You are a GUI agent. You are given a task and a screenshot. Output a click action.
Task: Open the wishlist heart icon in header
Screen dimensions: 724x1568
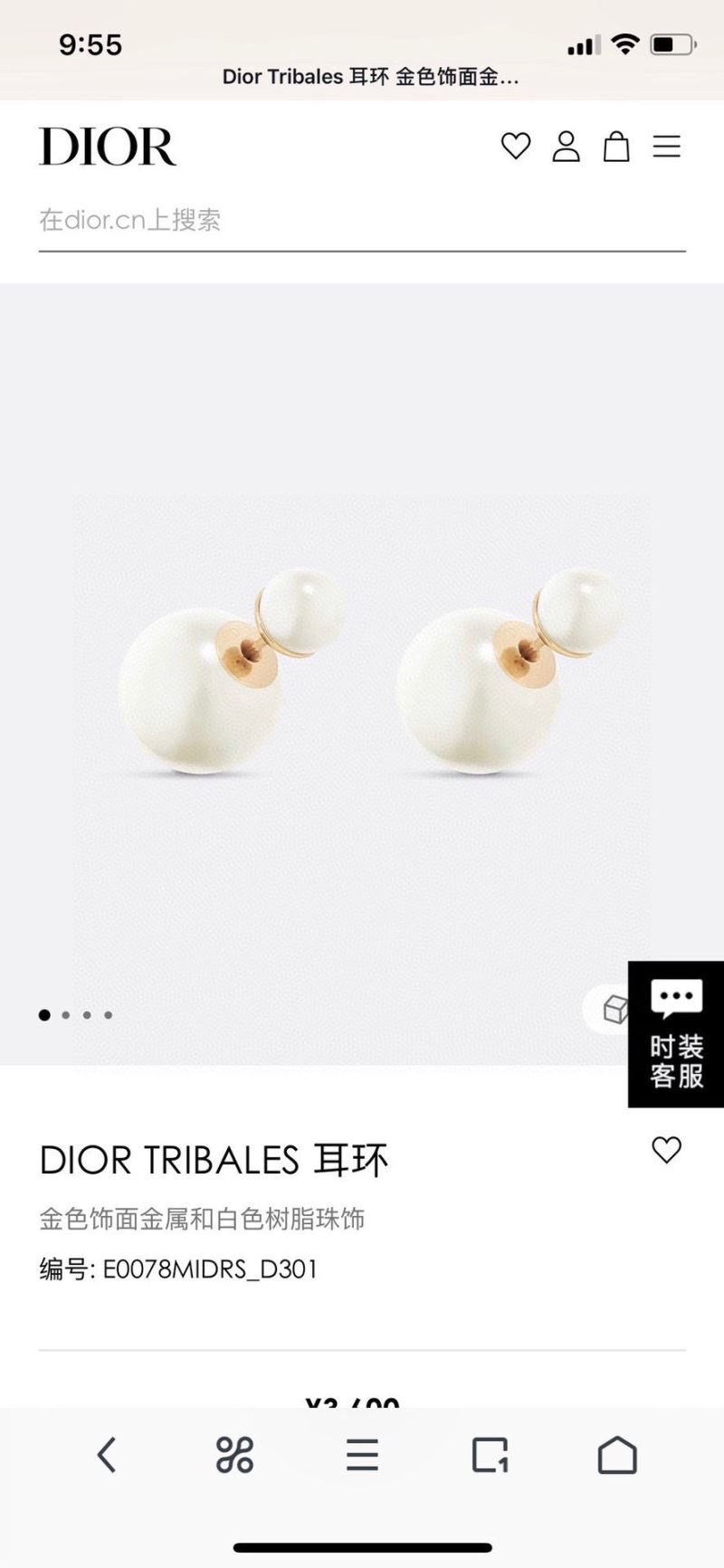pyautogui.click(x=516, y=147)
